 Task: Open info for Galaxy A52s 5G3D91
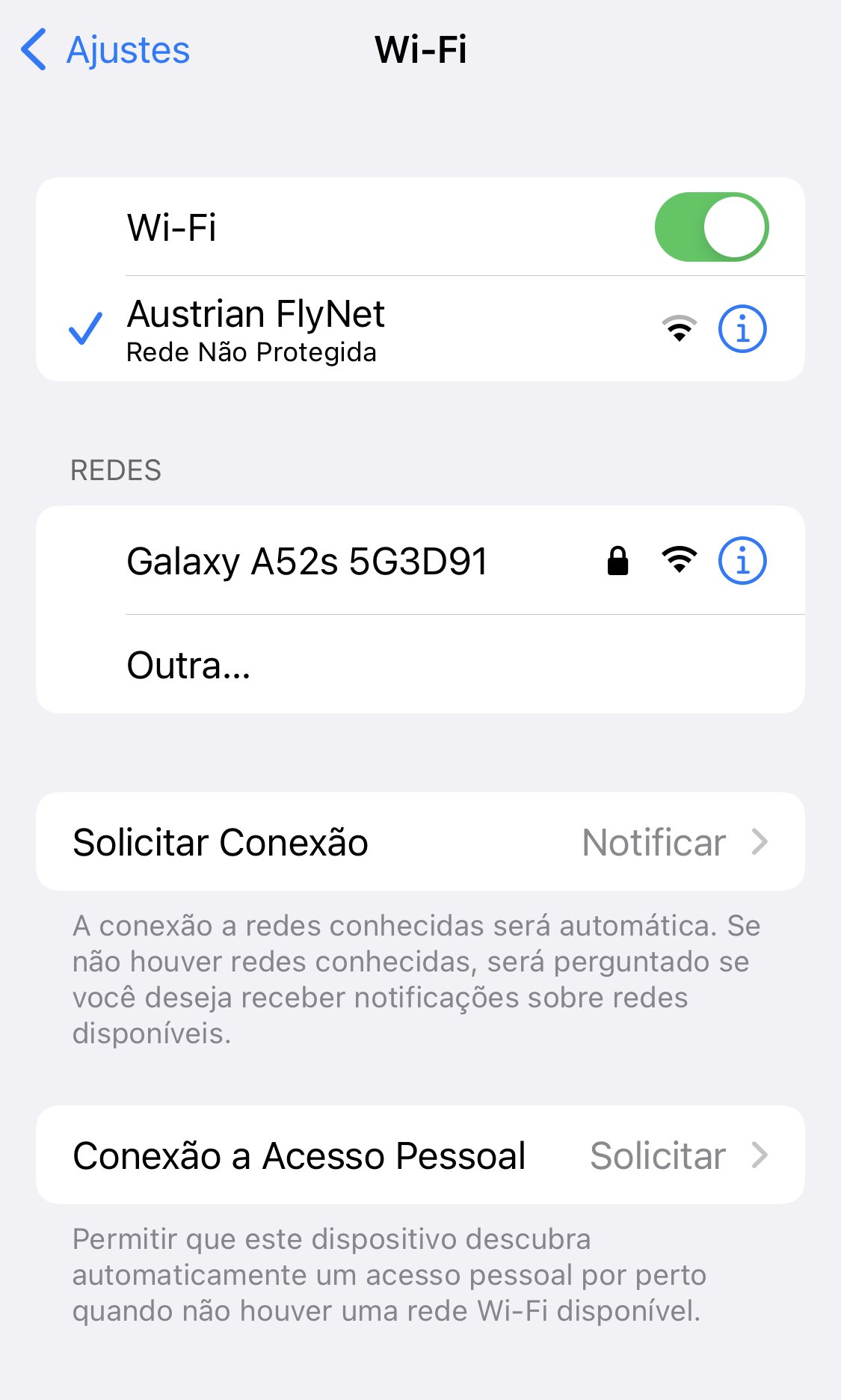742,560
